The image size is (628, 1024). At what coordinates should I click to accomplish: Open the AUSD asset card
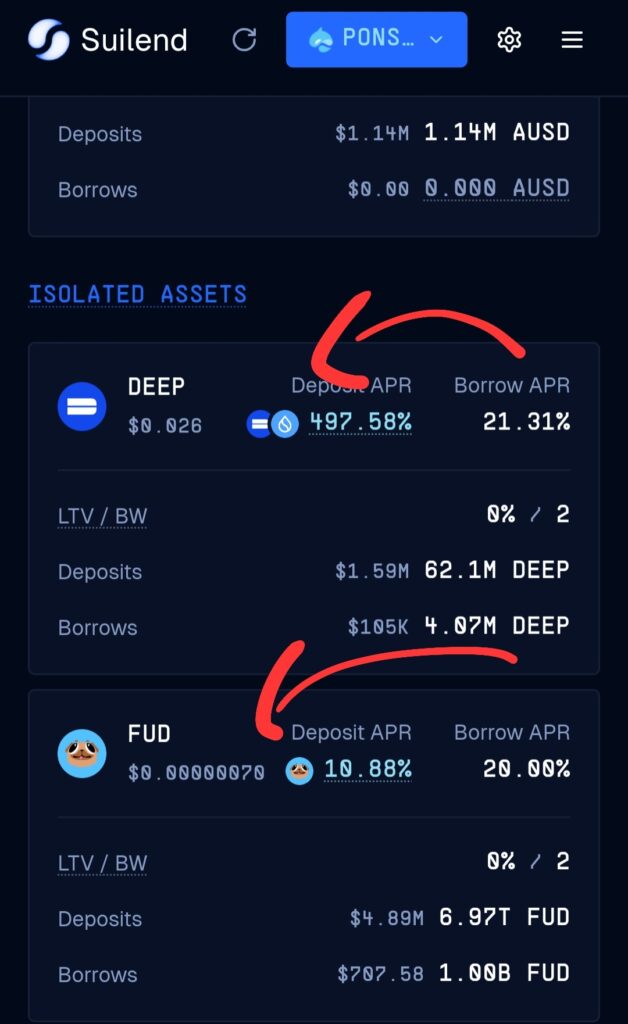point(313,160)
